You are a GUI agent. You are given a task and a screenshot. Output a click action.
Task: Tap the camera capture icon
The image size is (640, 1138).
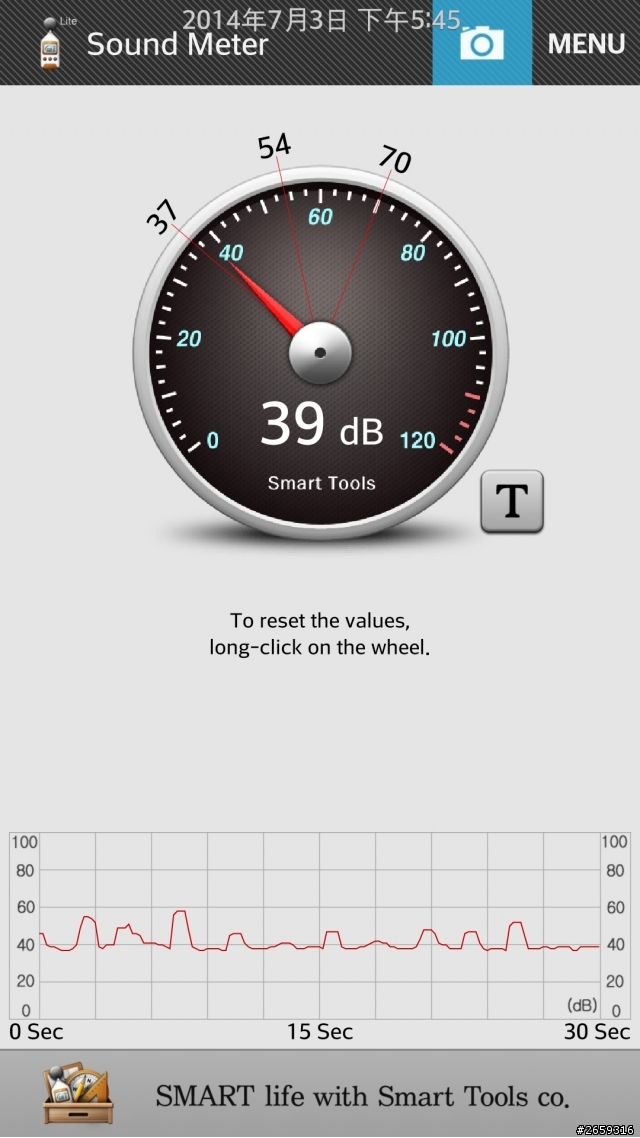coord(482,43)
